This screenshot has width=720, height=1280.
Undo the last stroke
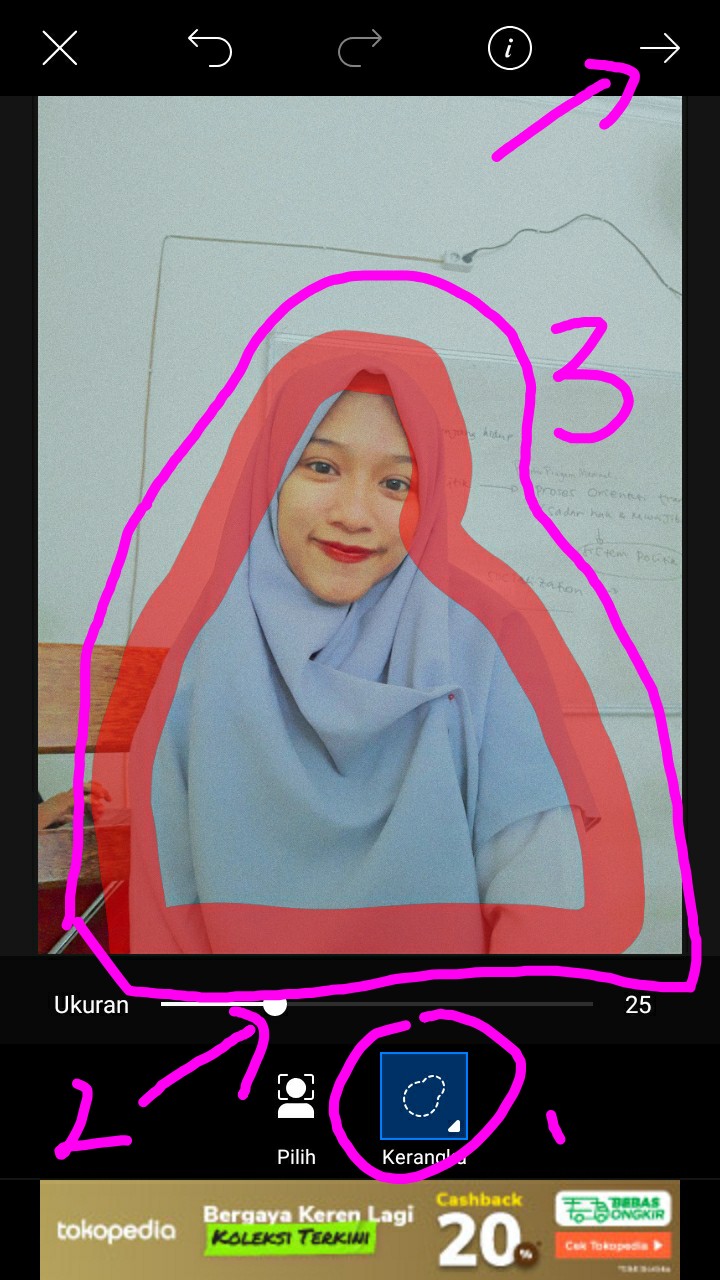210,48
